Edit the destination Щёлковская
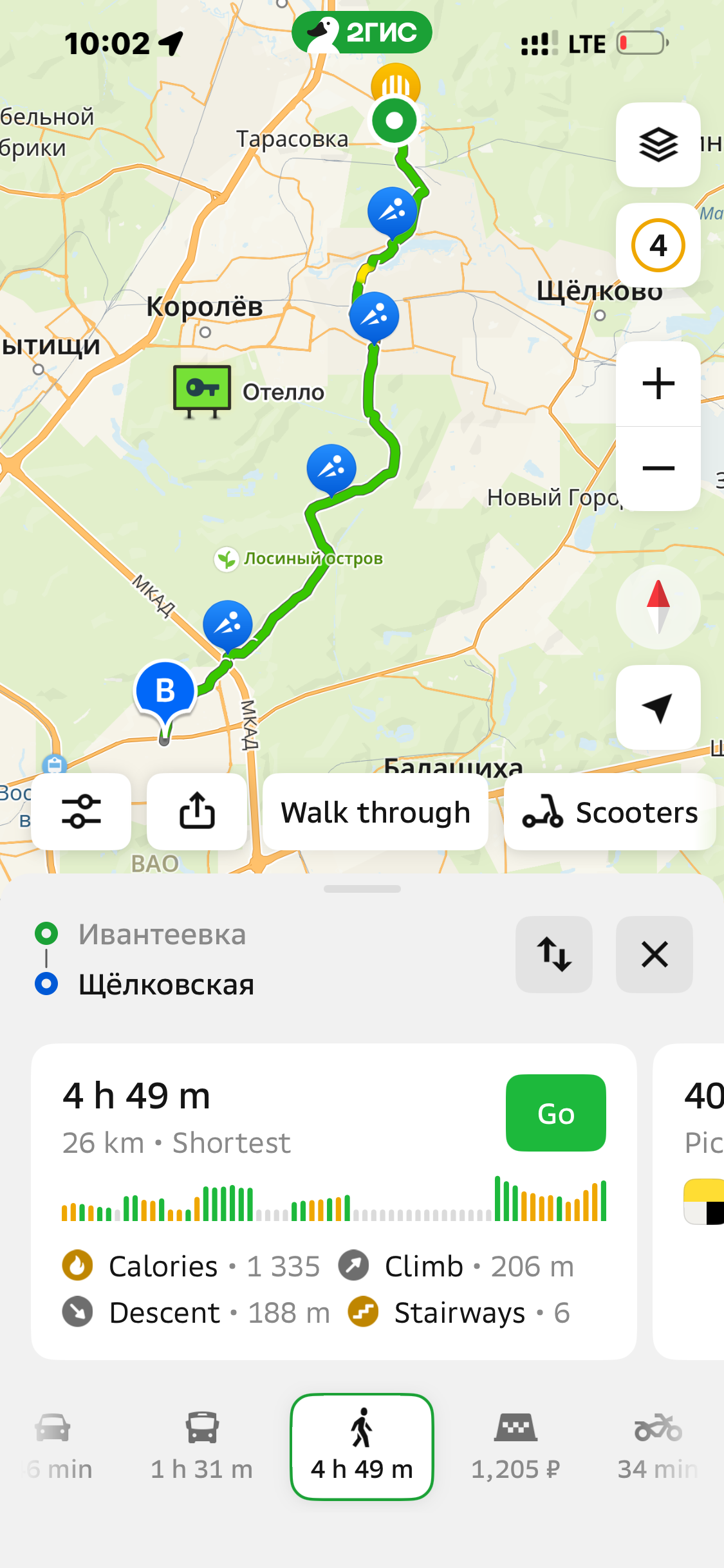The image size is (724, 1568). click(166, 984)
